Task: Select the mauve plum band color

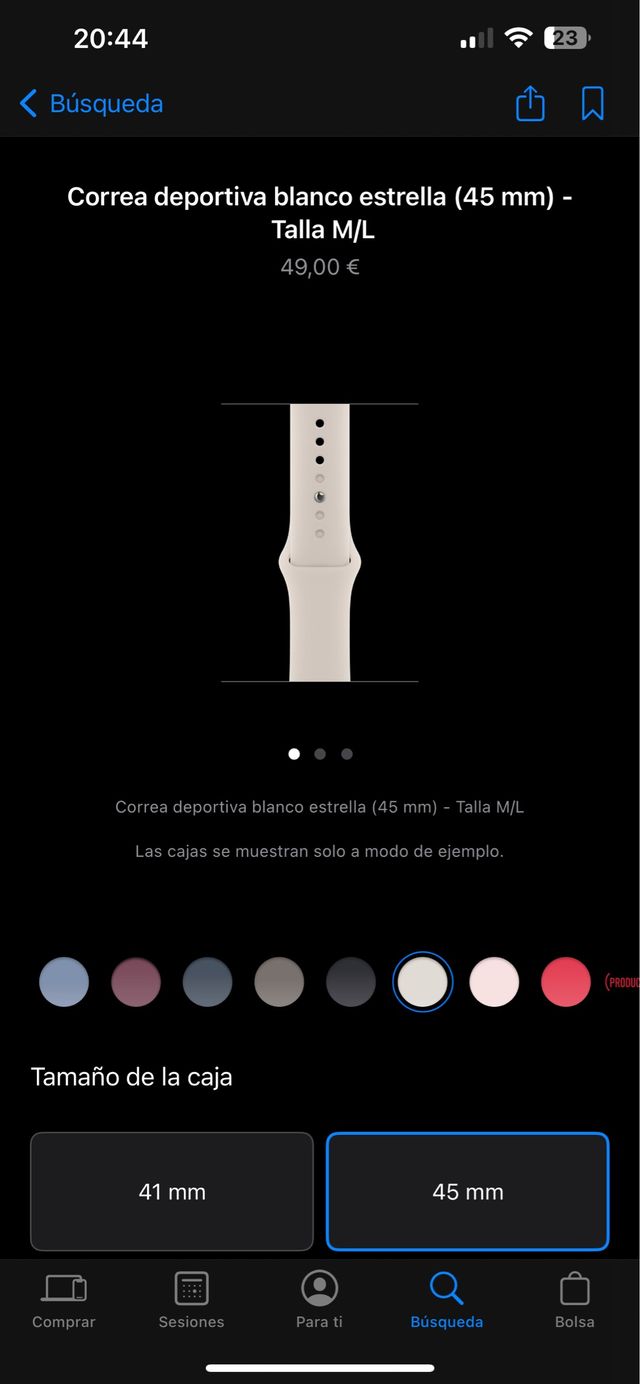Action: click(136, 982)
